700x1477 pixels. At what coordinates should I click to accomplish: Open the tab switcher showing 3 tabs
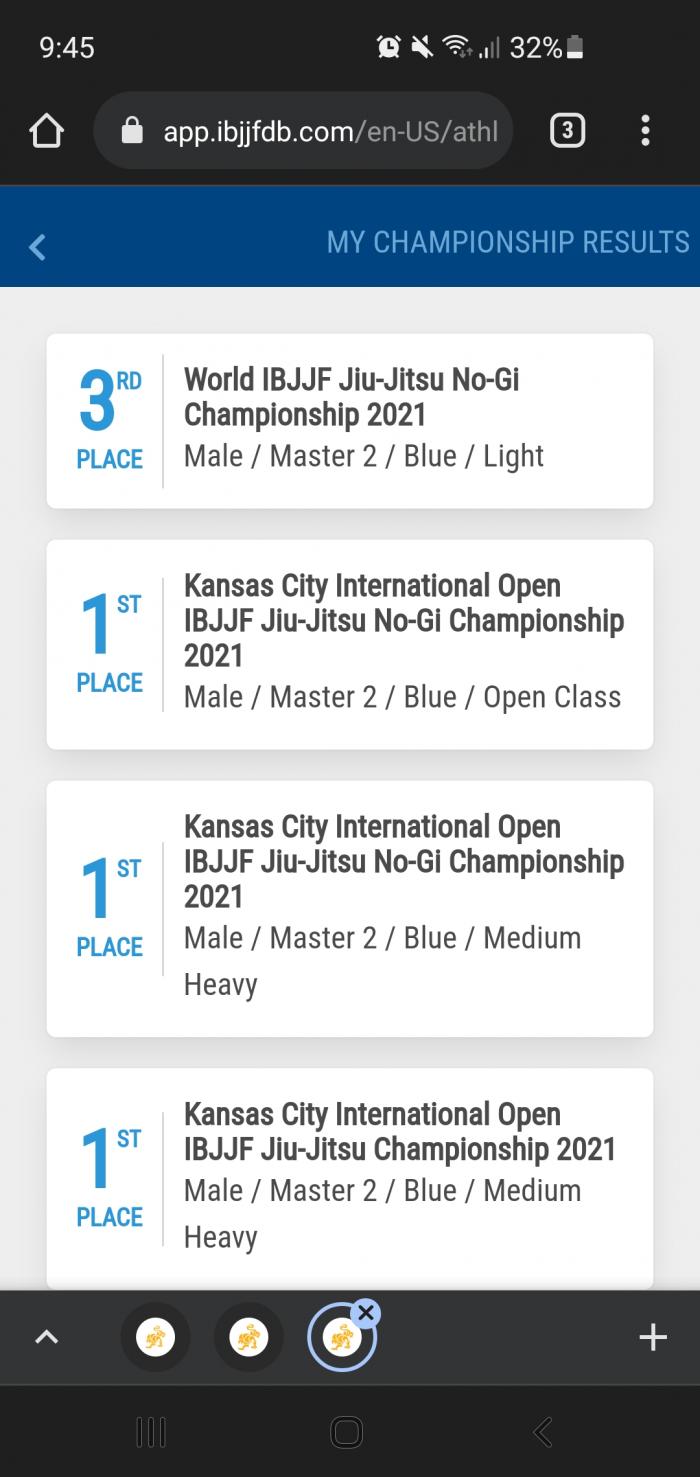(567, 131)
